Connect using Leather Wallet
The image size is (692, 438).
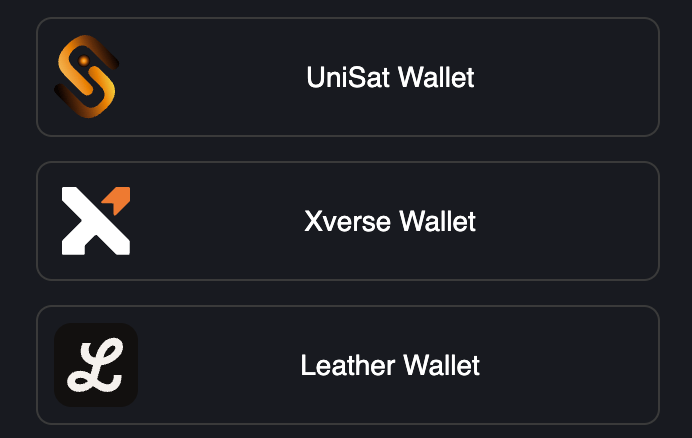348,365
